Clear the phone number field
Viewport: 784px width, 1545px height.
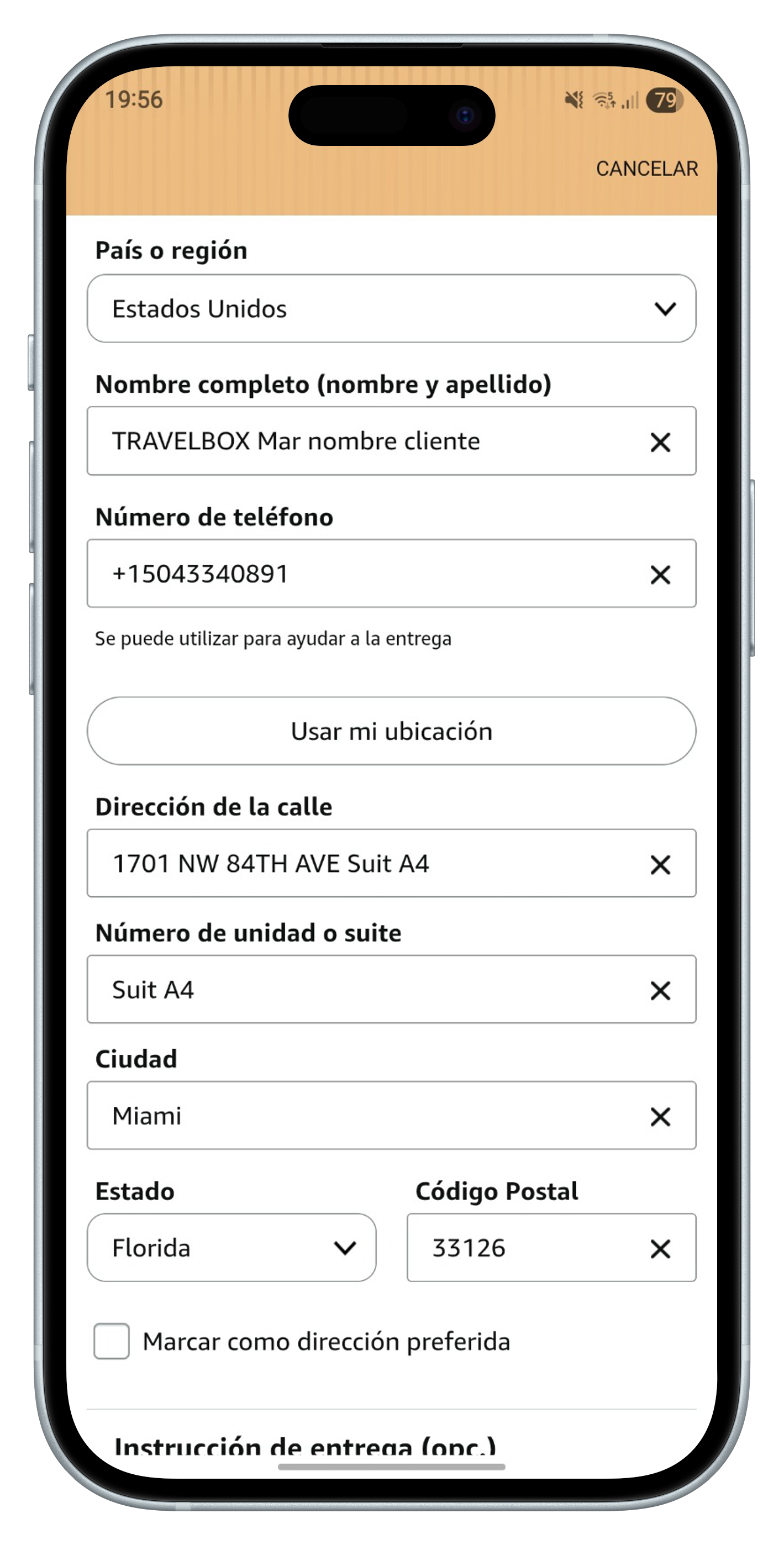point(660,575)
